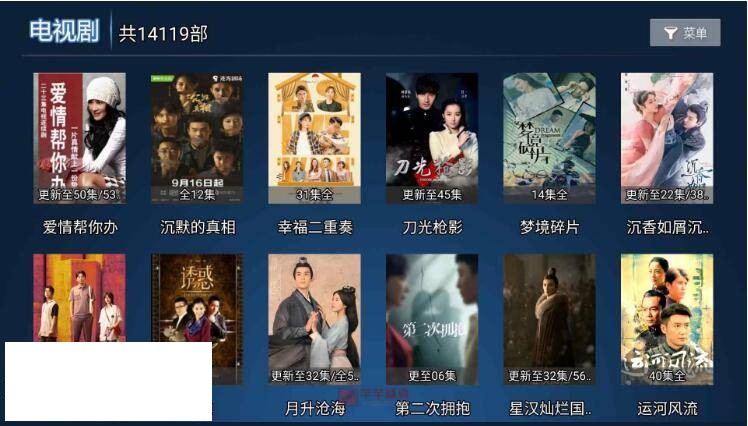
Task: Open the drama 星汉灿烂
Action: point(549,320)
